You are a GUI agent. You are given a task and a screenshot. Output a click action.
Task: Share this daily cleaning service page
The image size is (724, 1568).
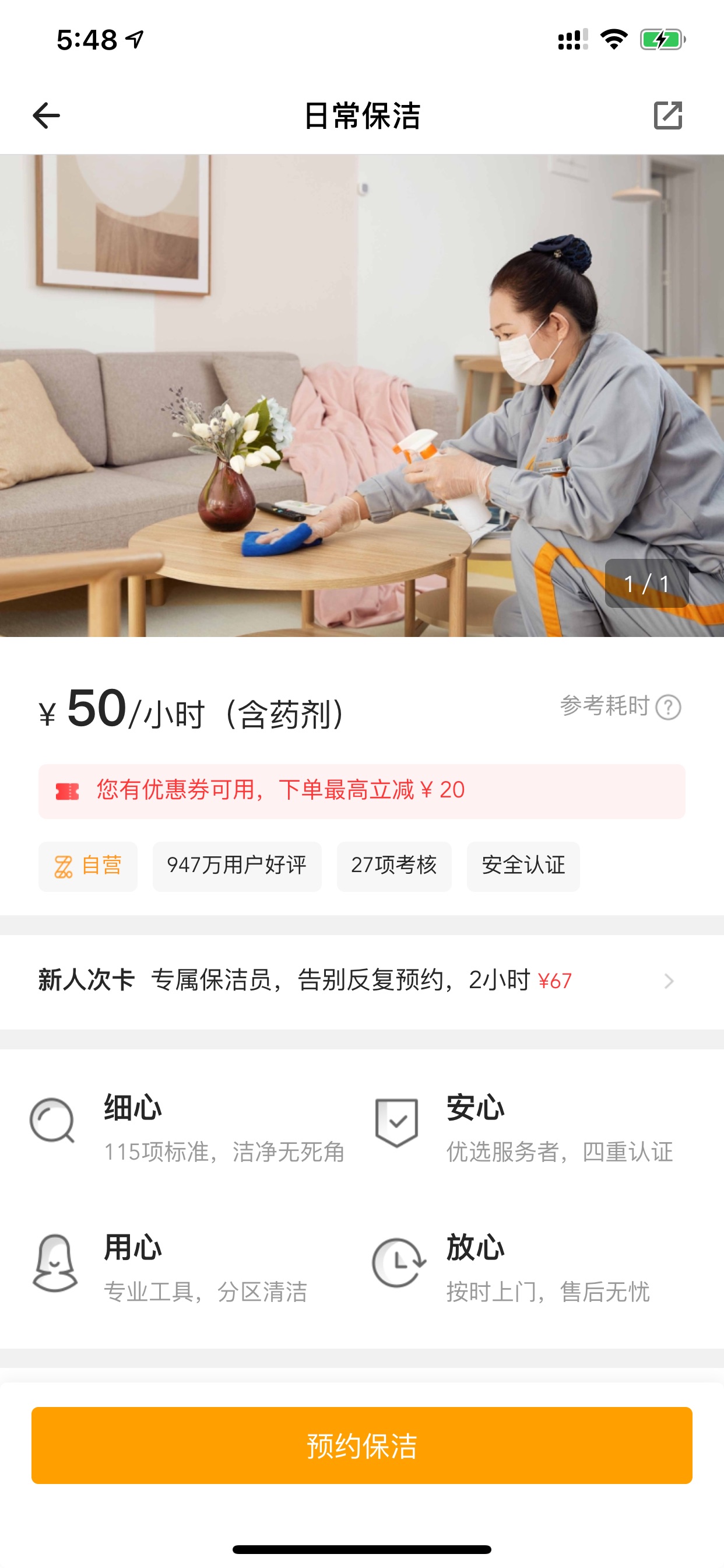tap(668, 116)
